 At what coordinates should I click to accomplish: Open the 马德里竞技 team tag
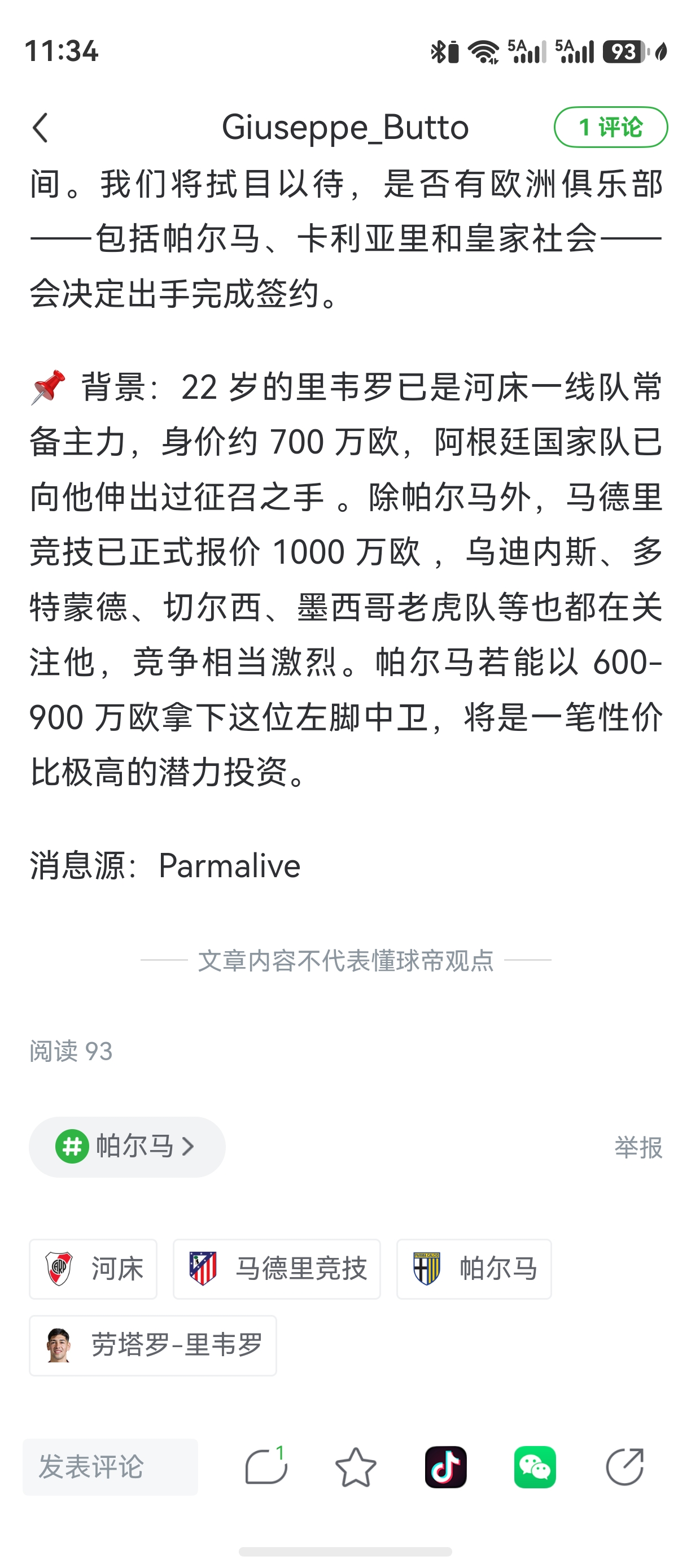point(277,1269)
